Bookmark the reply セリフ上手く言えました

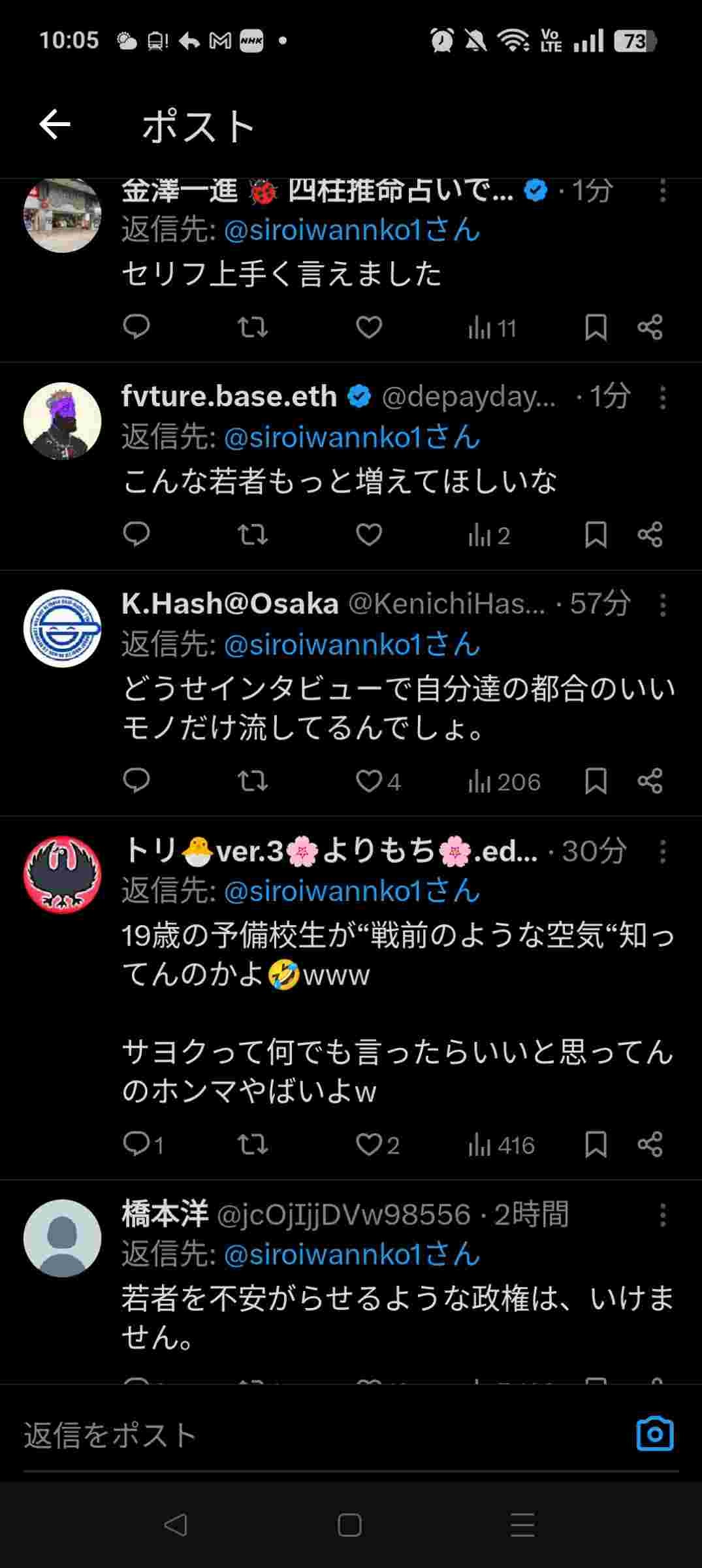click(596, 327)
